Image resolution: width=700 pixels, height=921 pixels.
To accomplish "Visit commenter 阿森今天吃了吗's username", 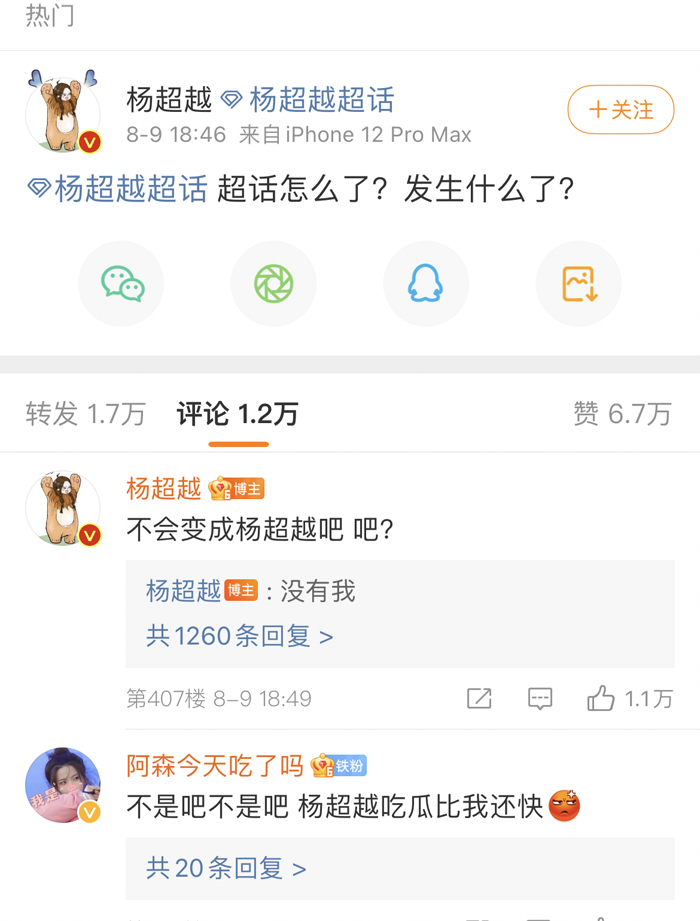I will [x=215, y=766].
